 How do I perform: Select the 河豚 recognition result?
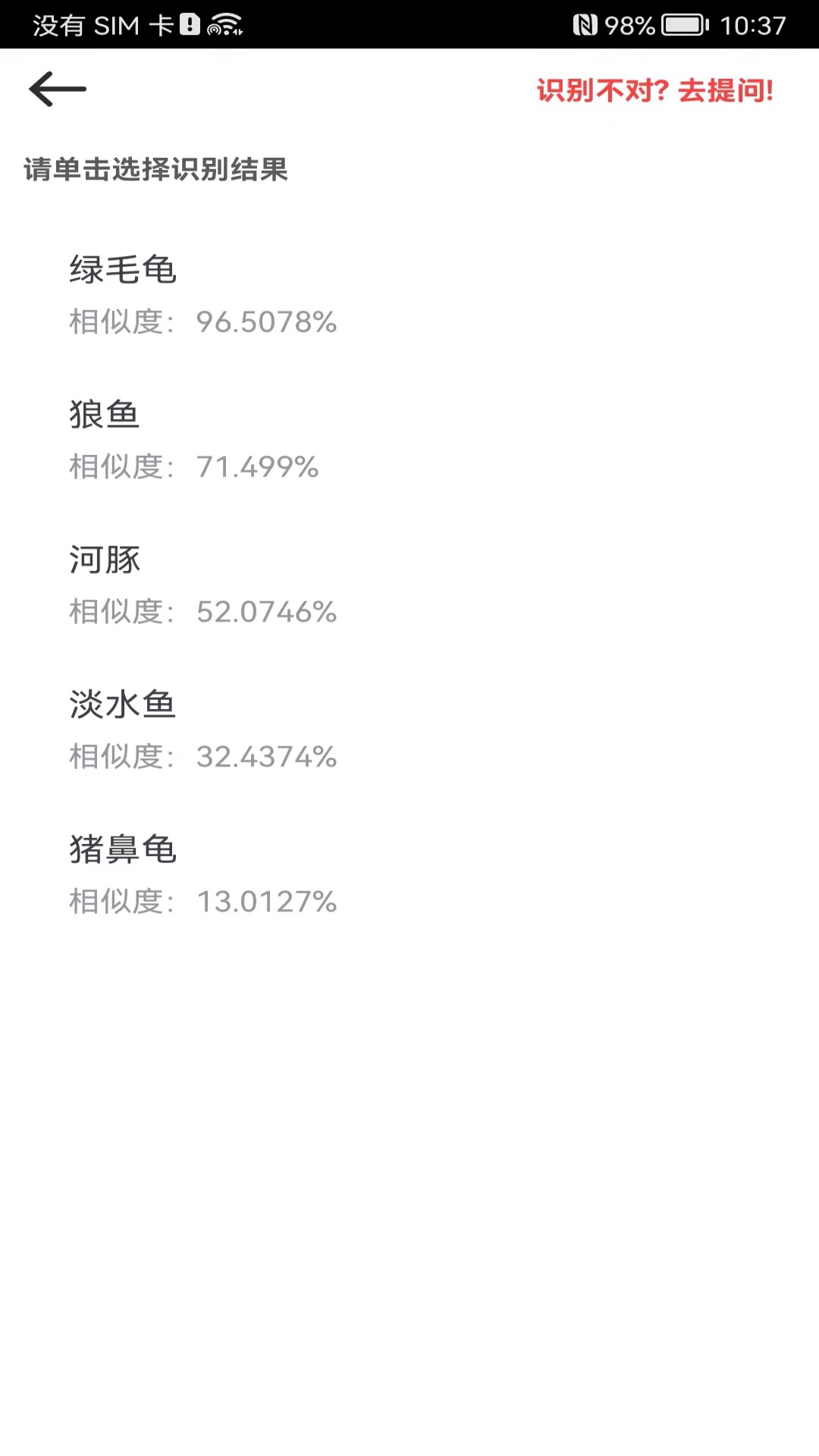[x=103, y=561]
